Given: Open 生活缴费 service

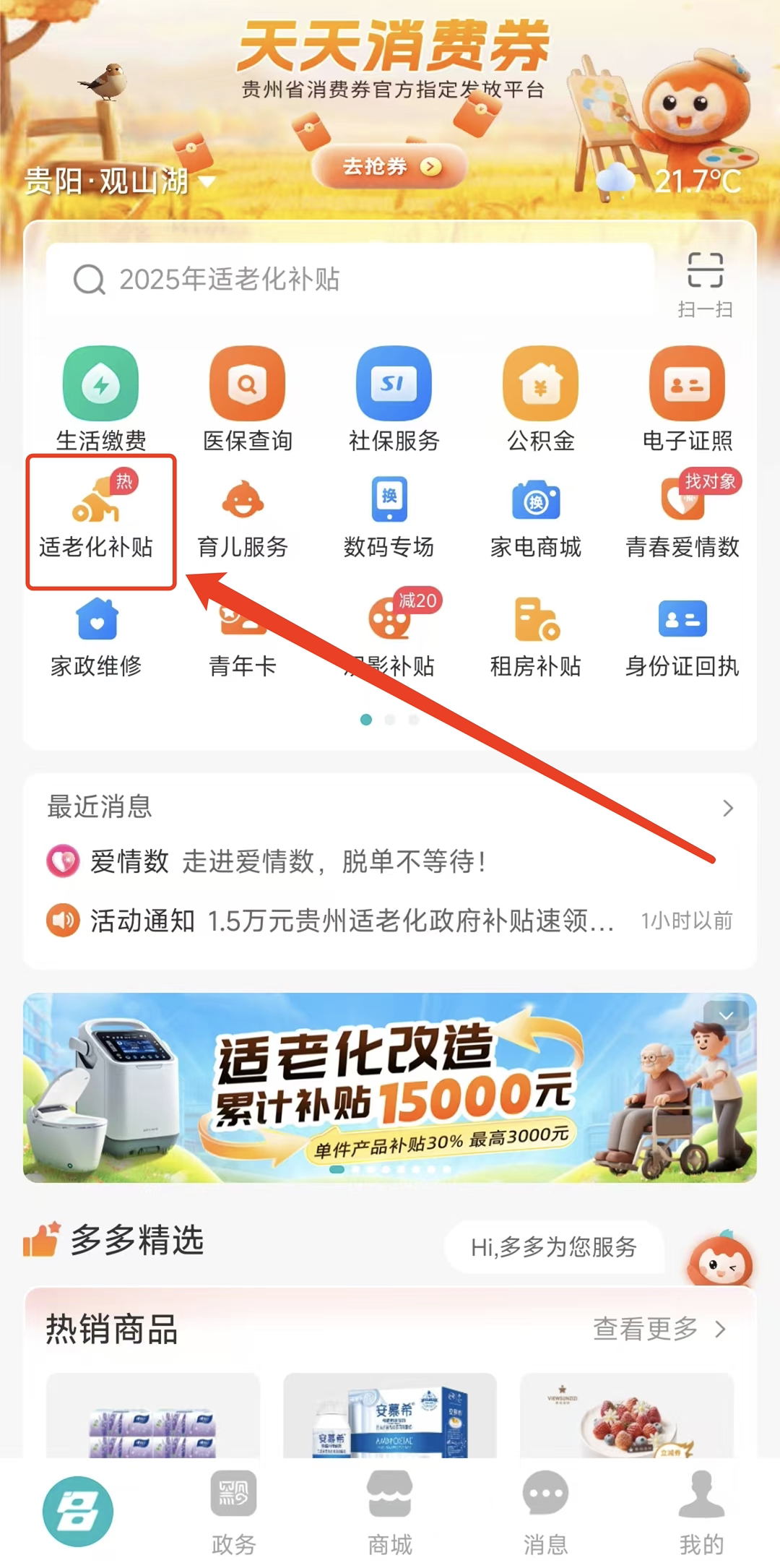Looking at the screenshot, I should point(100,399).
